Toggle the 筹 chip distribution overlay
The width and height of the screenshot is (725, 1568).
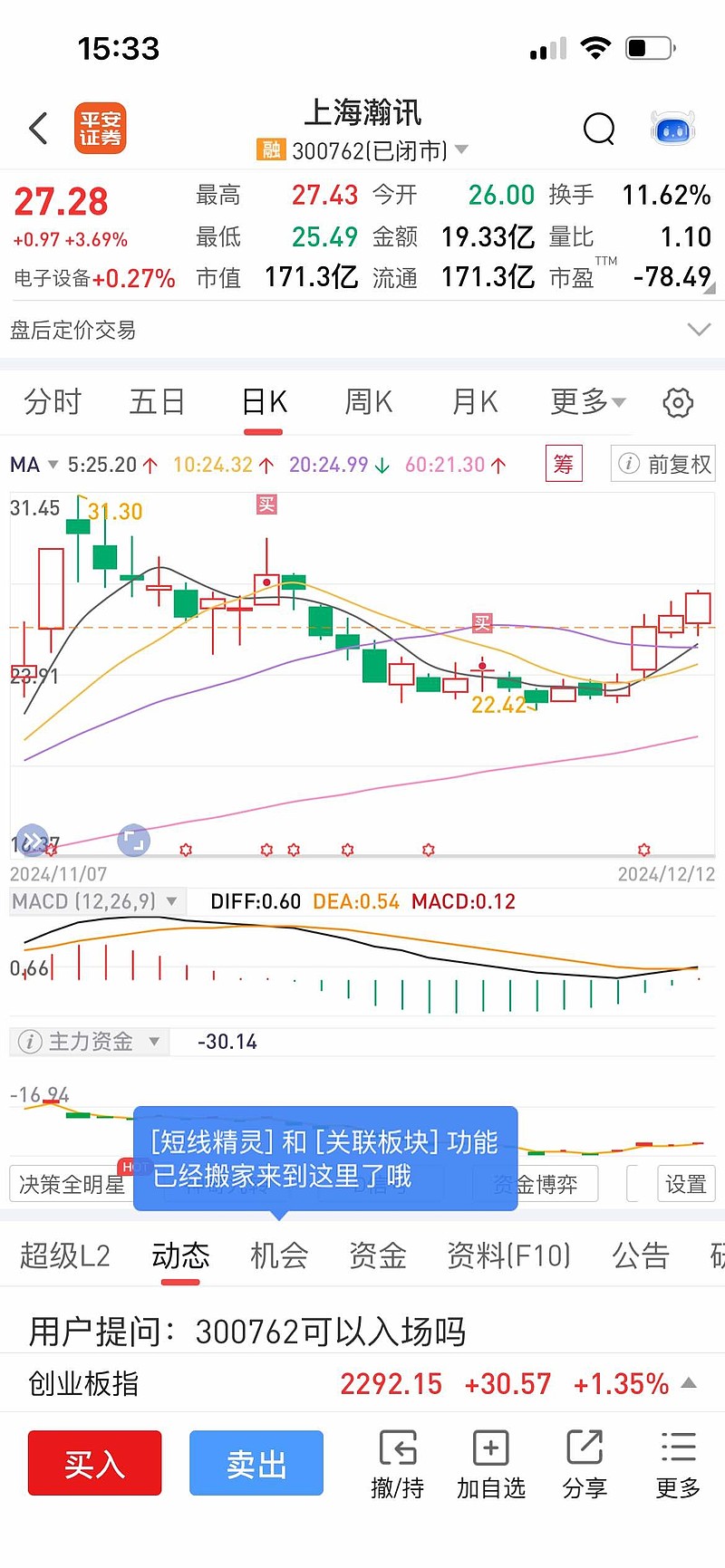pos(563,464)
